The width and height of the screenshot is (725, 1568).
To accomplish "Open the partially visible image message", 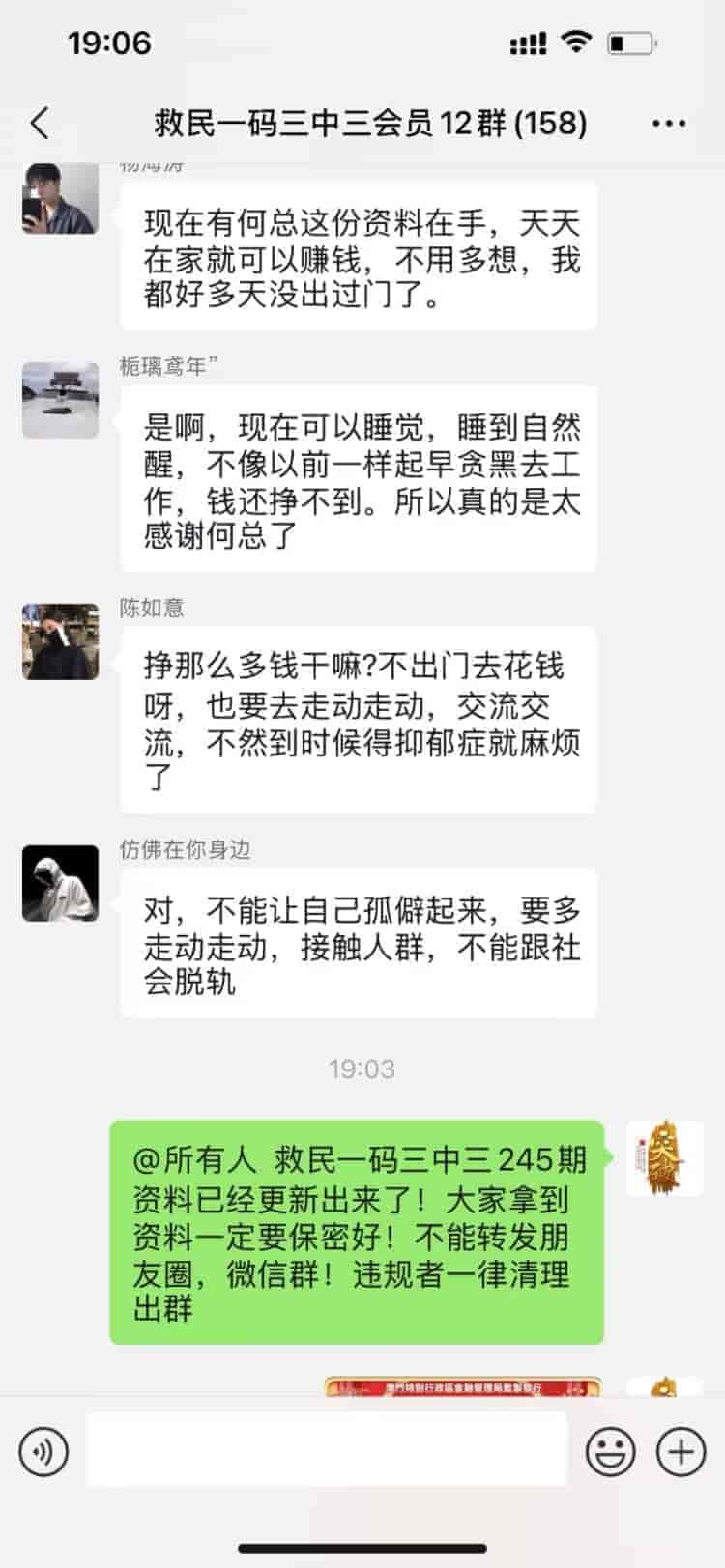I will point(462,1387).
